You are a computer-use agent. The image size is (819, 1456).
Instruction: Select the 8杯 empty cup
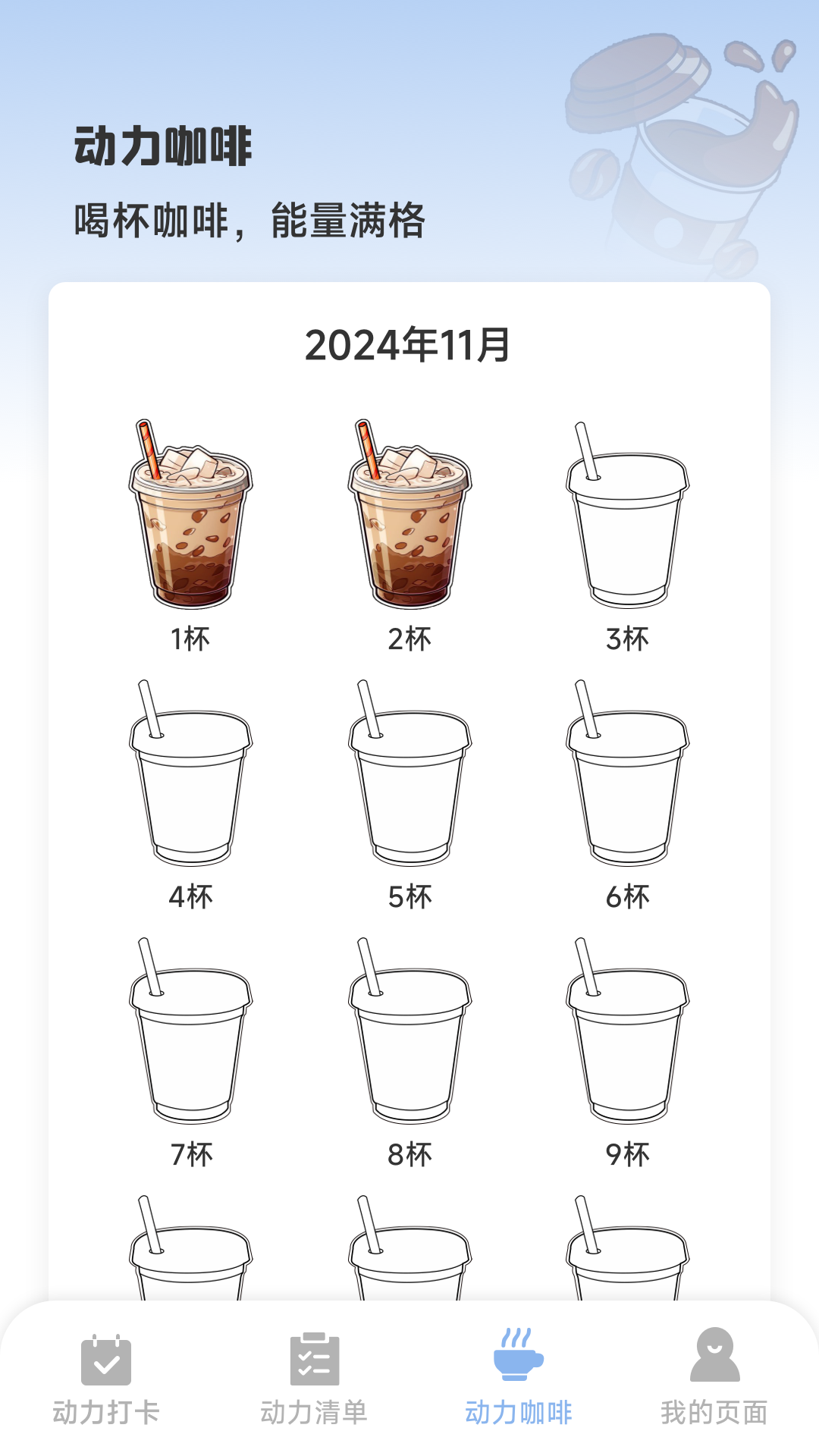point(409,1031)
